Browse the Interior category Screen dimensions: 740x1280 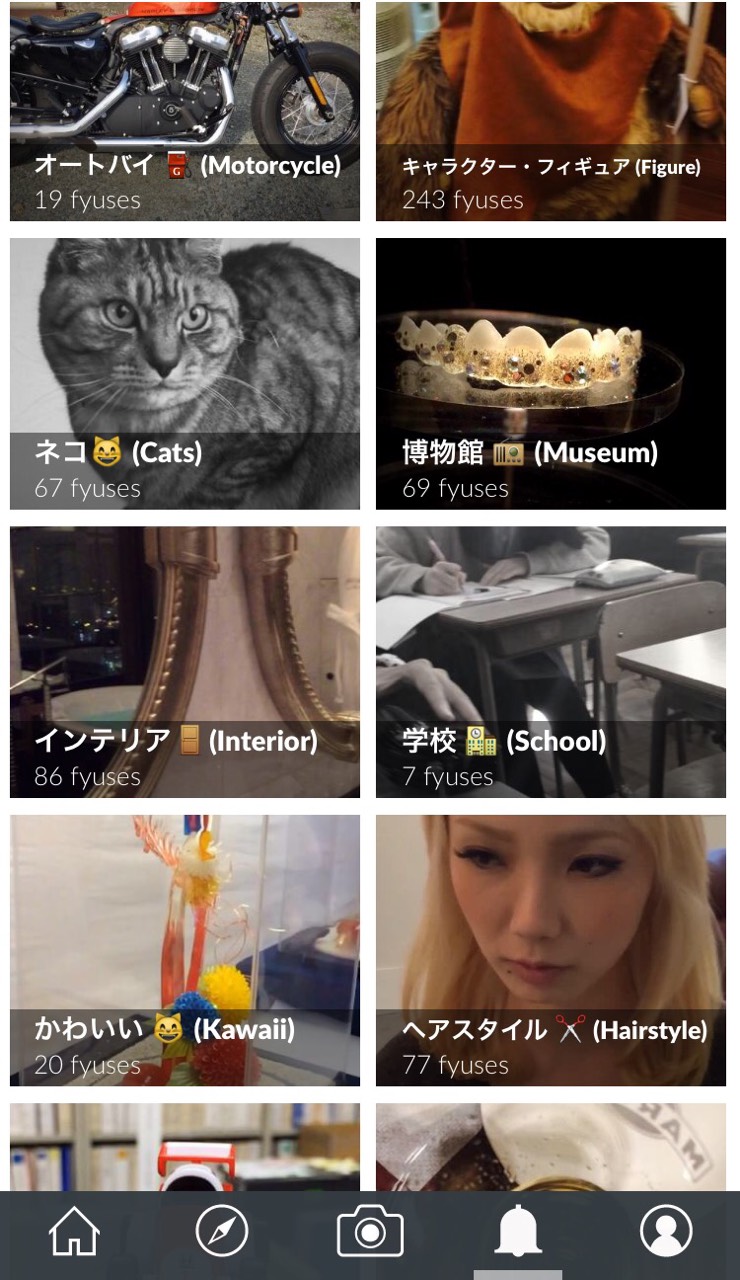coord(185,661)
